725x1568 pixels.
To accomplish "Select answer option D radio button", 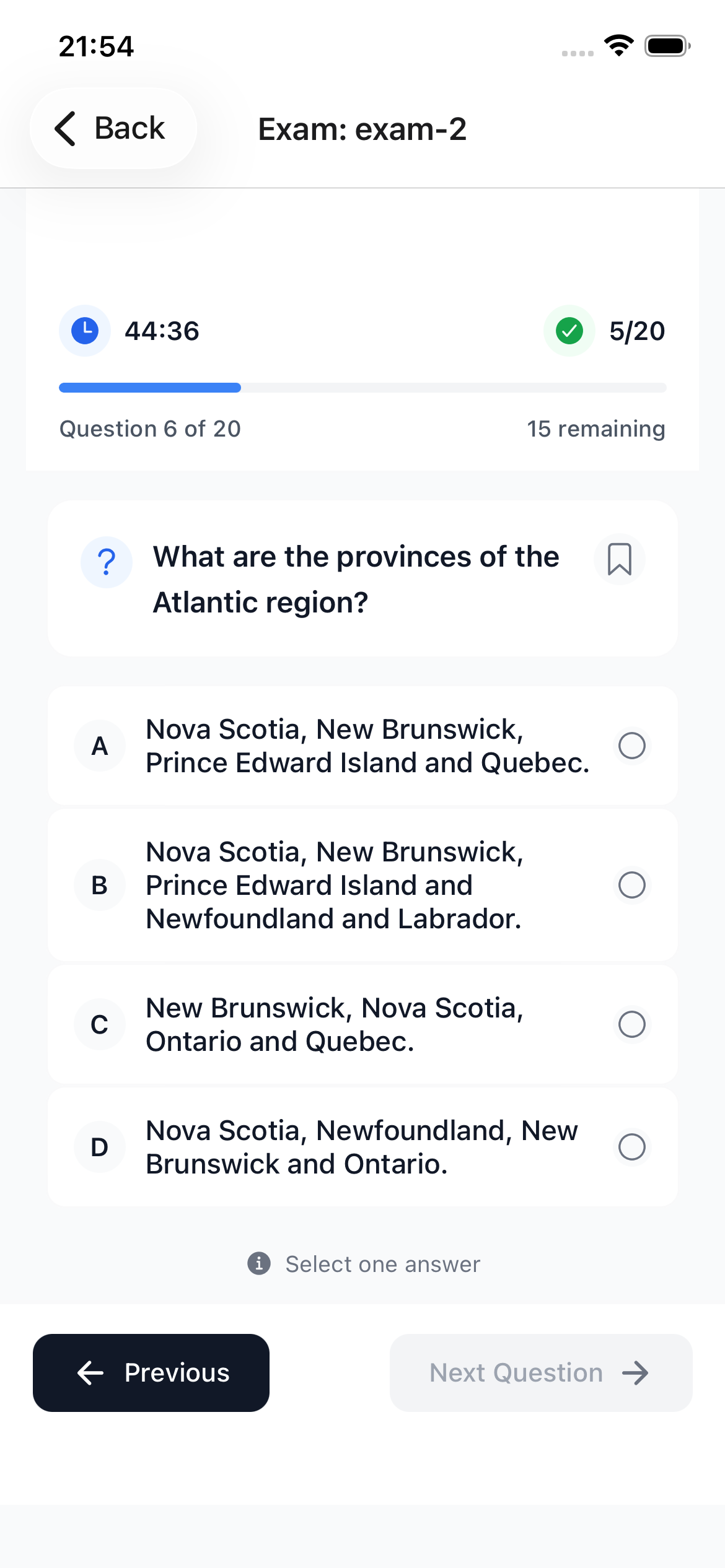I will [x=631, y=1147].
